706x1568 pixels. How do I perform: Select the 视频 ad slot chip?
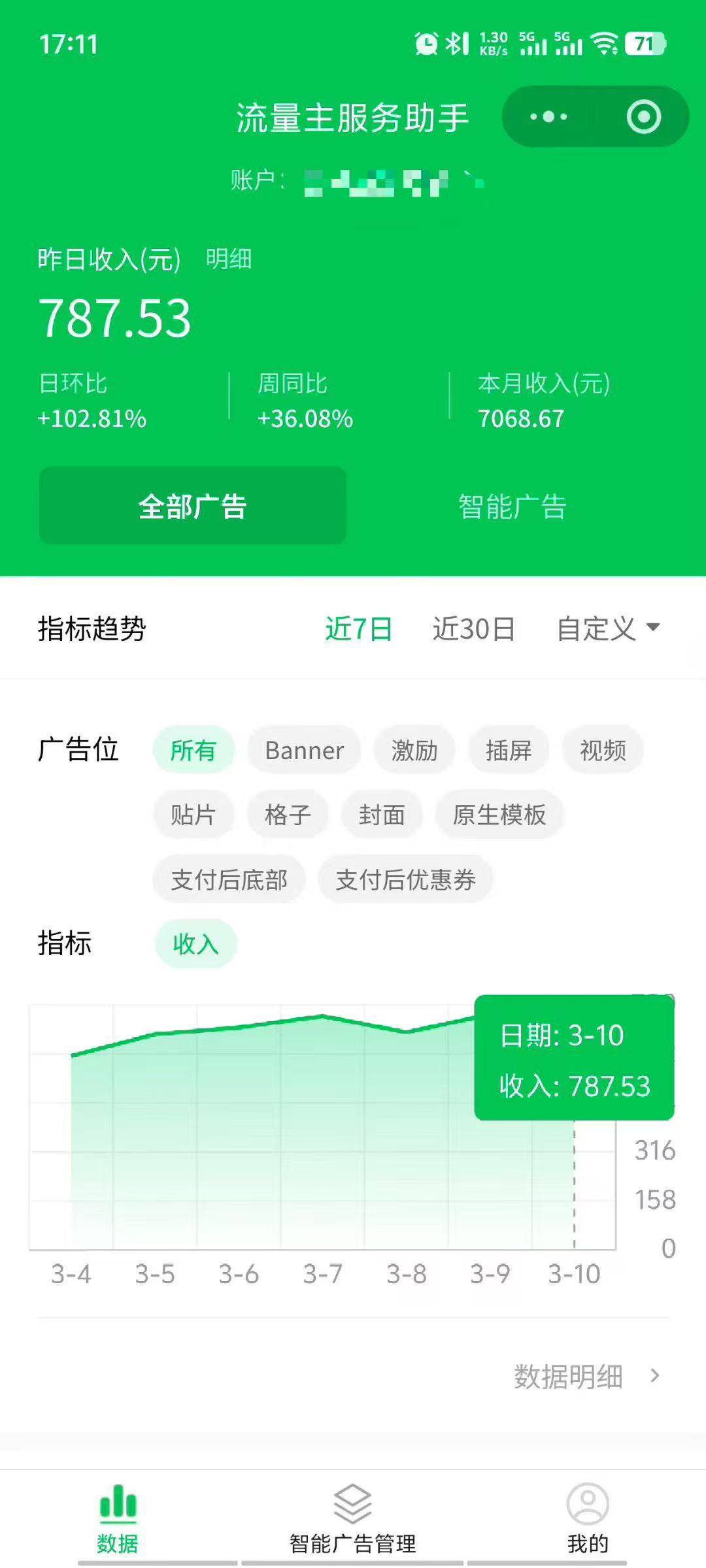(603, 750)
